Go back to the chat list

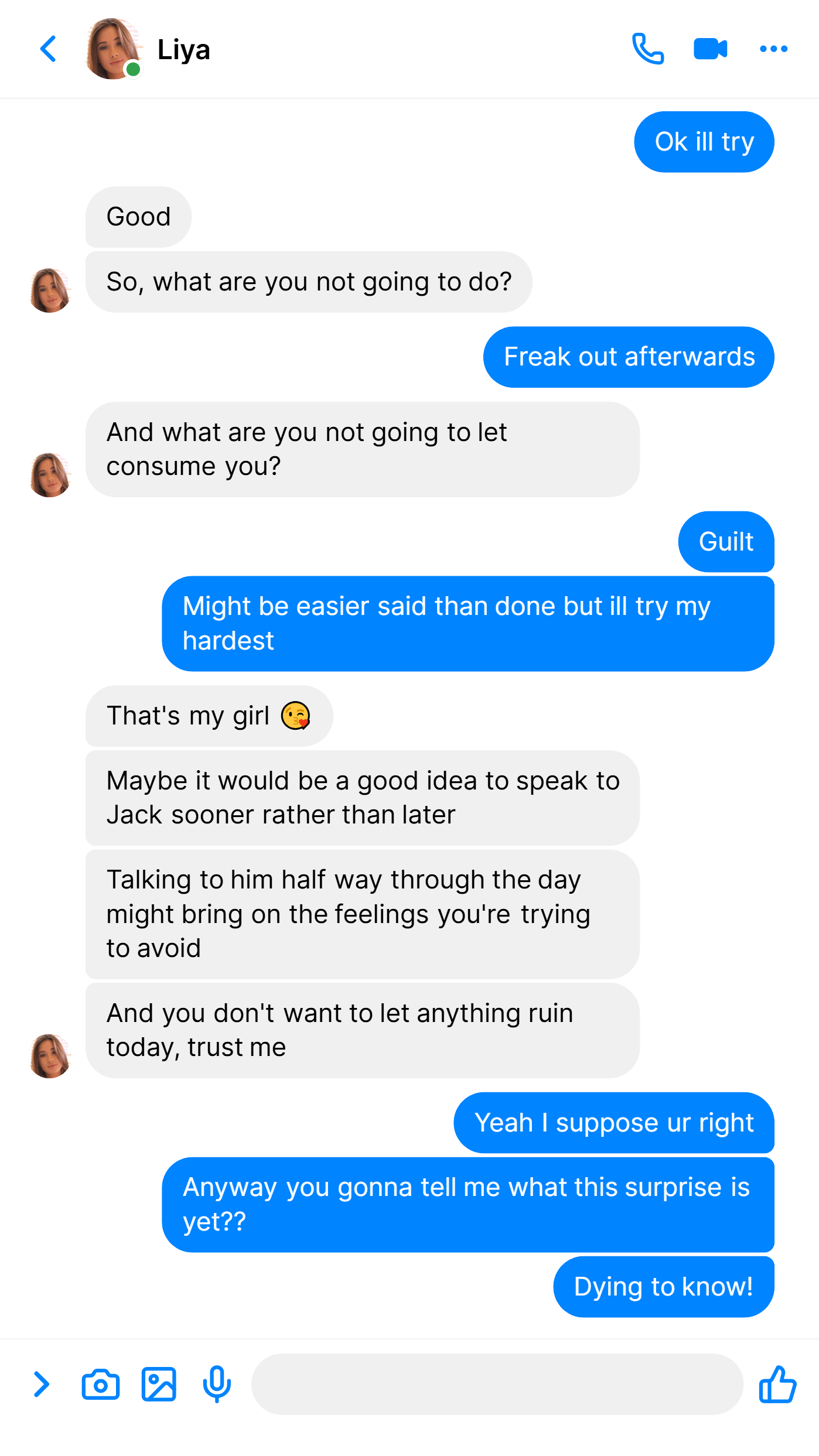click(x=49, y=49)
